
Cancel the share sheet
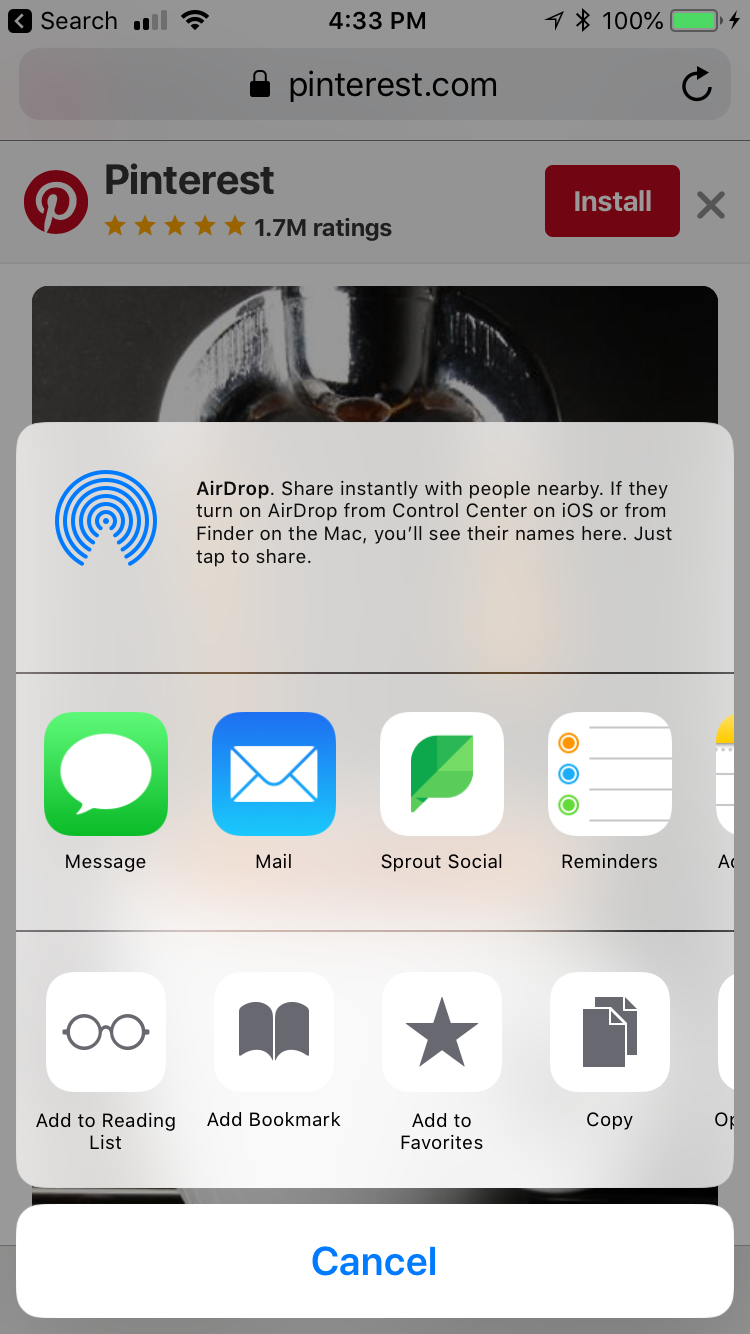click(x=375, y=1261)
